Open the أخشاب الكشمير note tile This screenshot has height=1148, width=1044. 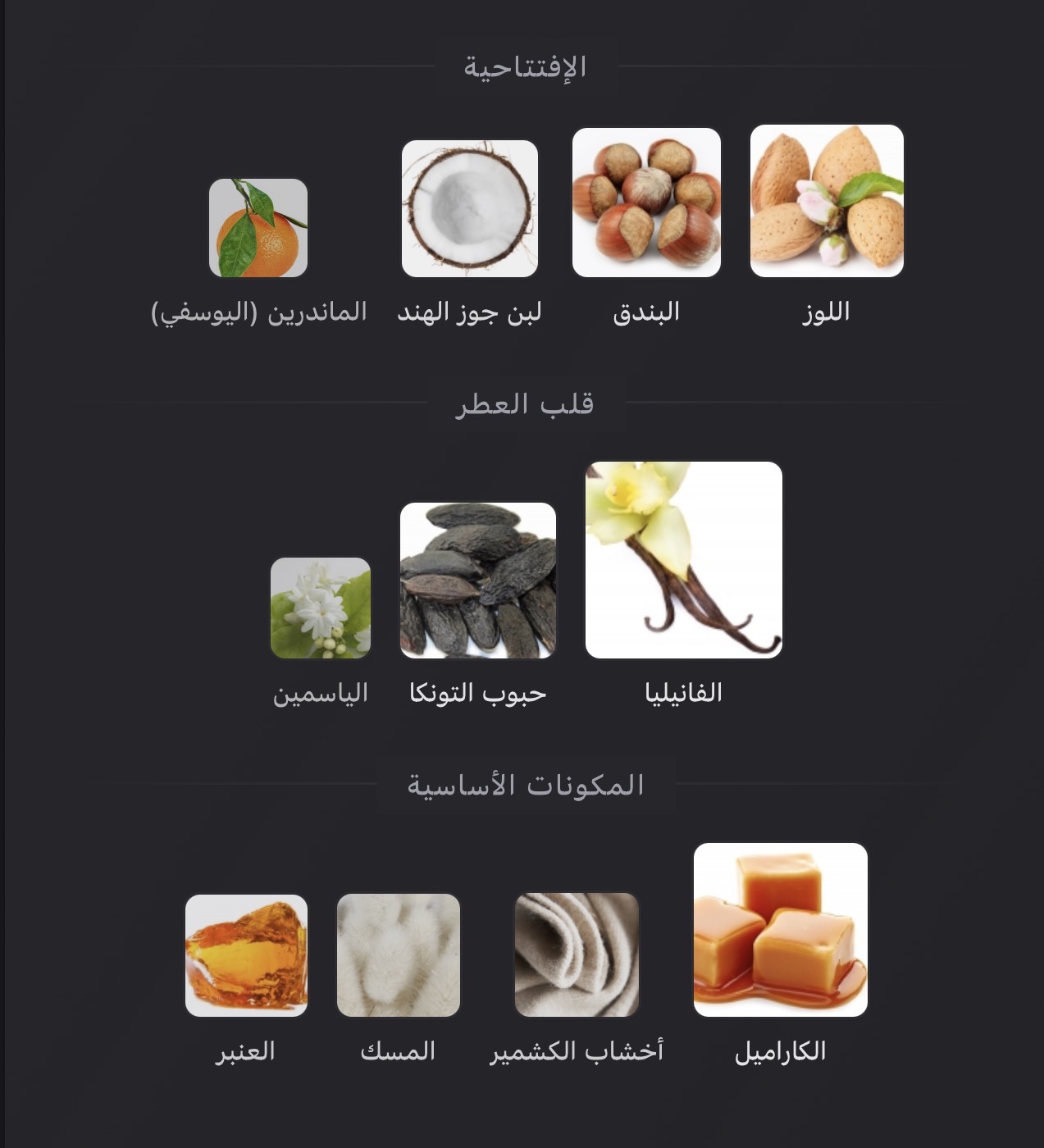coord(577,954)
